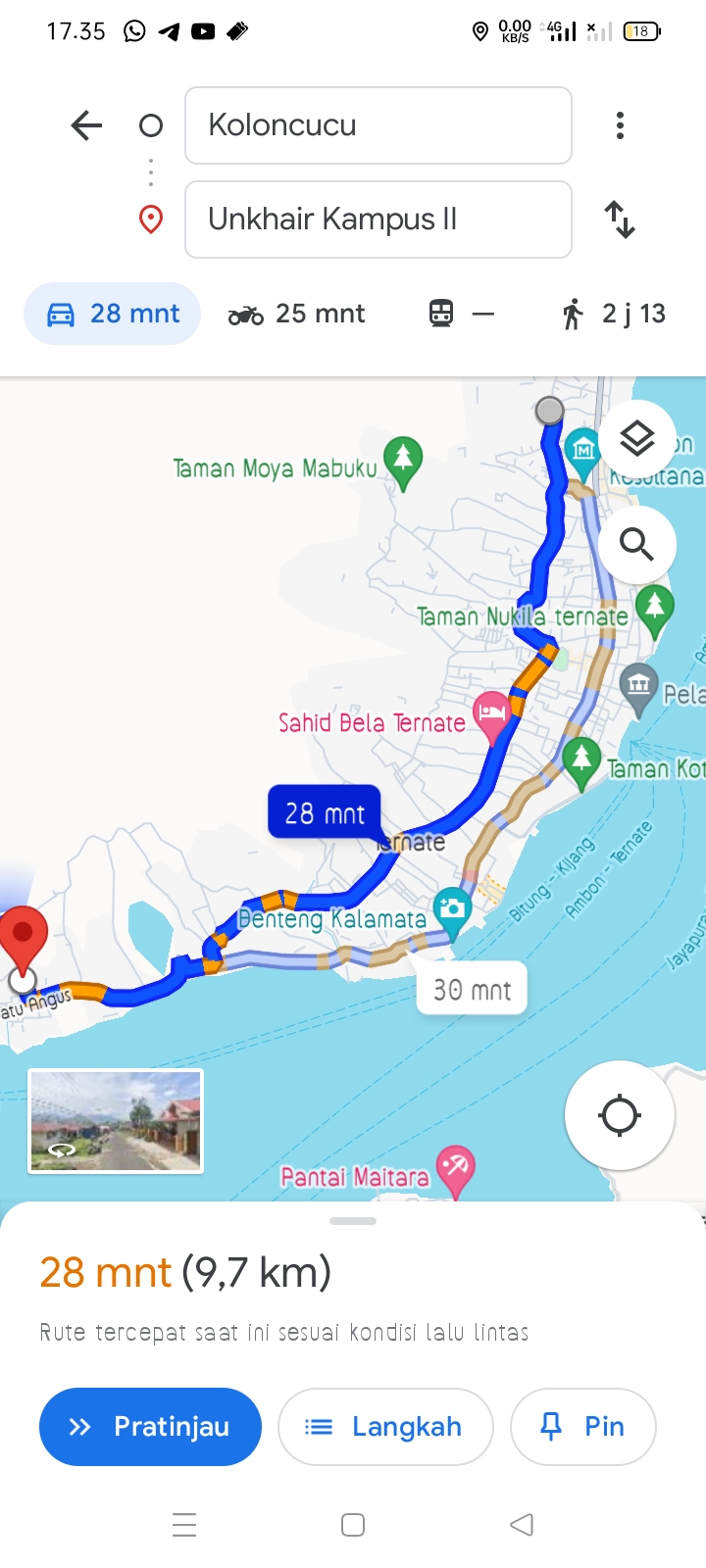Image resolution: width=706 pixels, height=1568 pixels.
Task: Edit the starting point Koloncucu field
Action: [x=378, y=125]
